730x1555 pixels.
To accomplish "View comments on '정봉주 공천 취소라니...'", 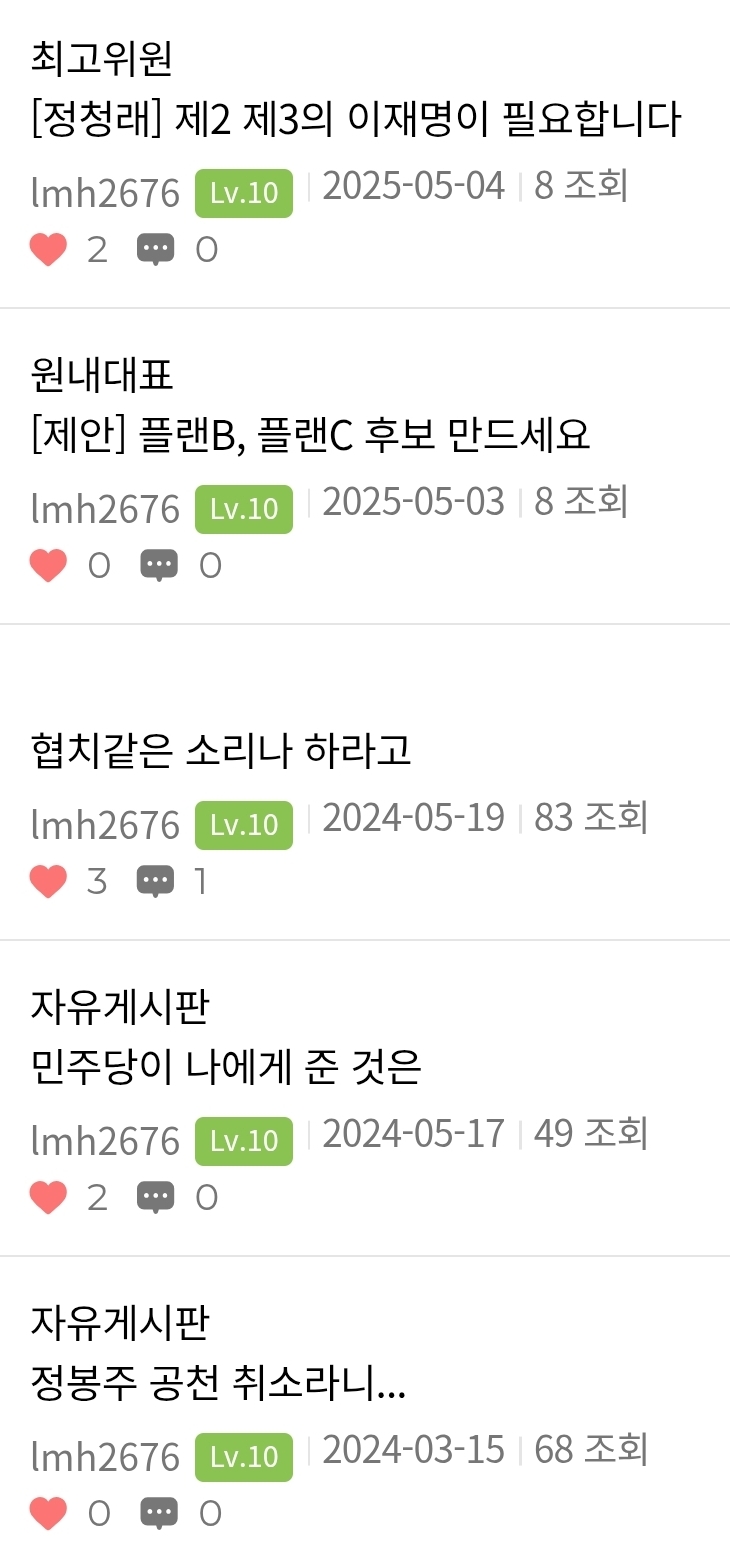I will [x=158, y=1513].
